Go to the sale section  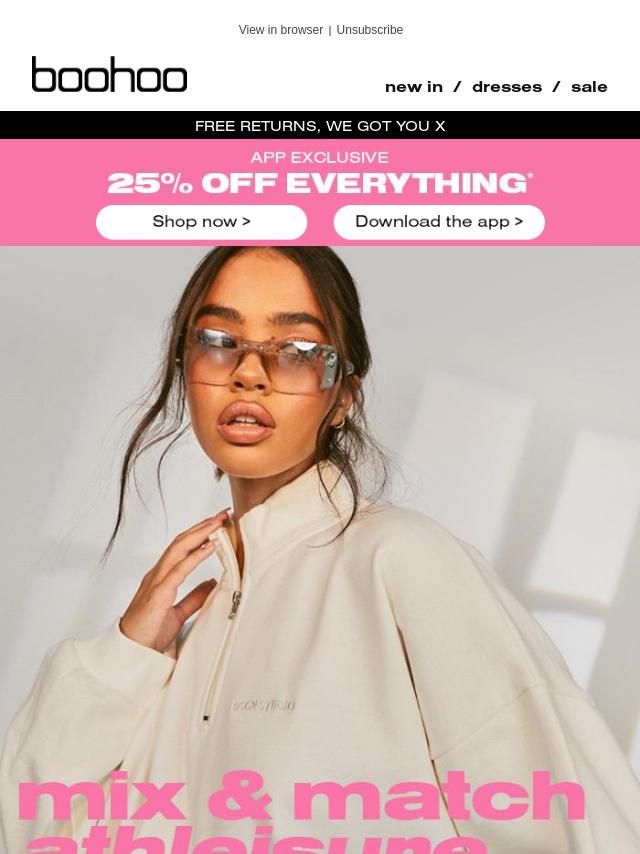coord(589,87)
